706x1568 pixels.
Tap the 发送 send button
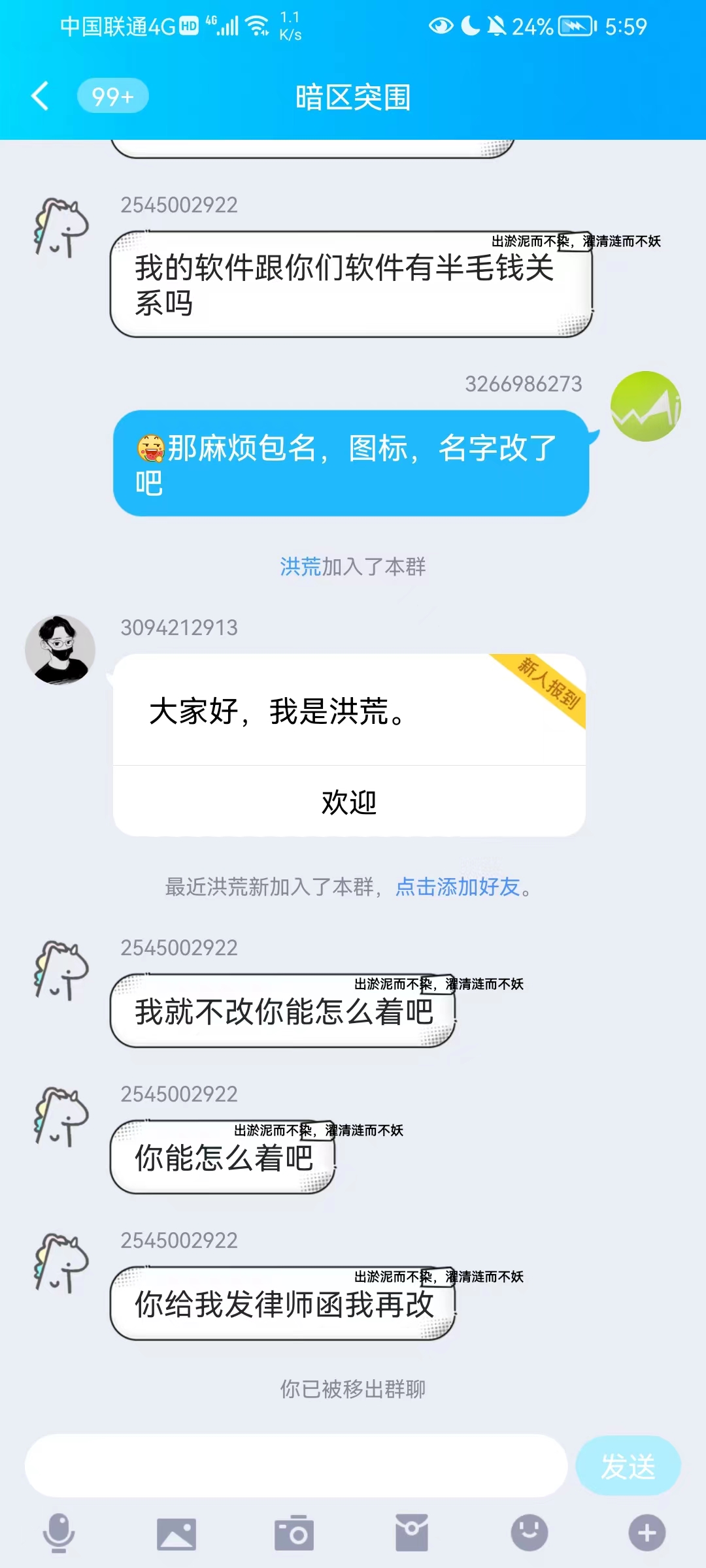628,1466
